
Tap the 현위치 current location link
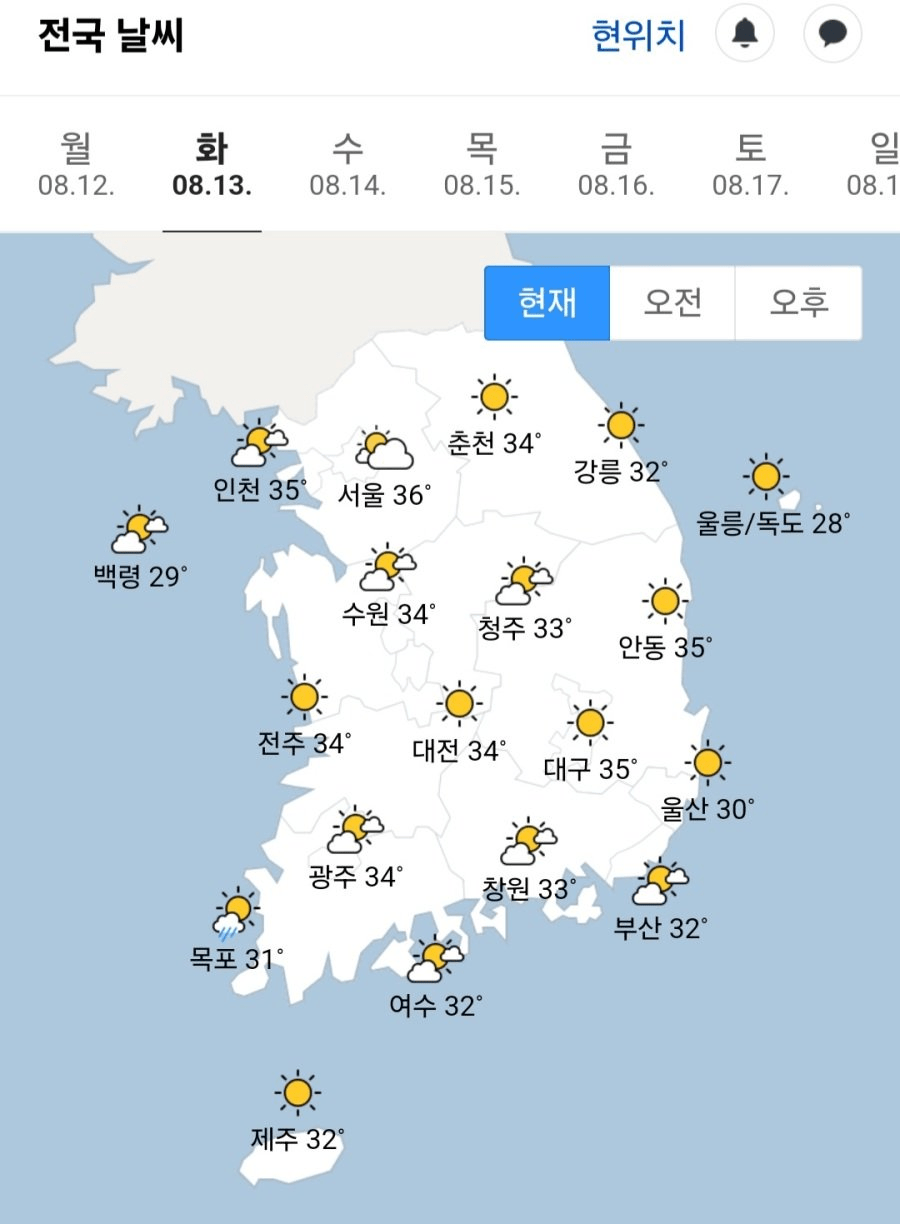pyautogui.click(x=638, y=36)
